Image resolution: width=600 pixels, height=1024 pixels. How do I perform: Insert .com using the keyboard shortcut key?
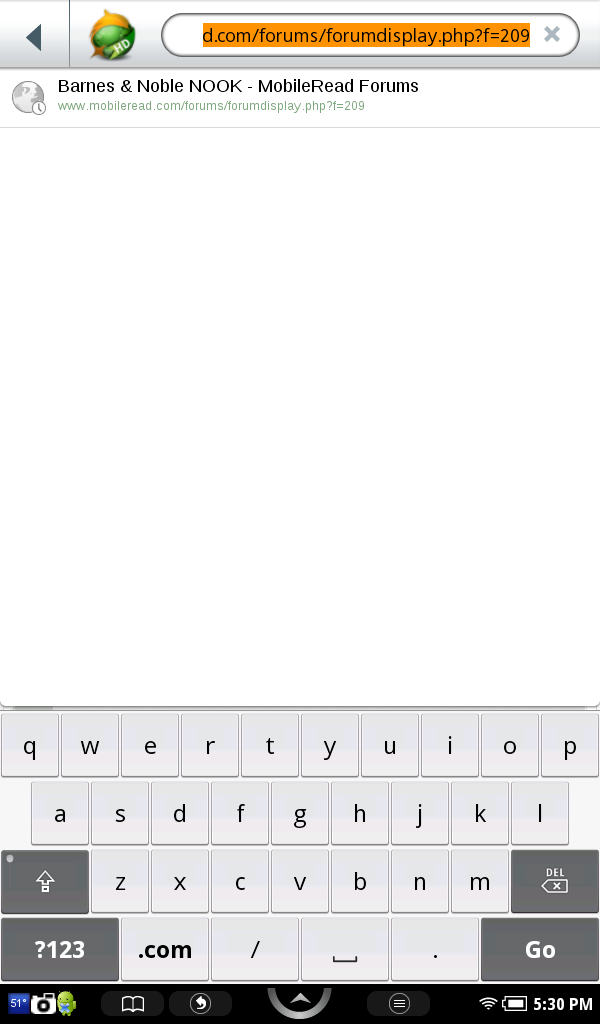tap(165, 949)
